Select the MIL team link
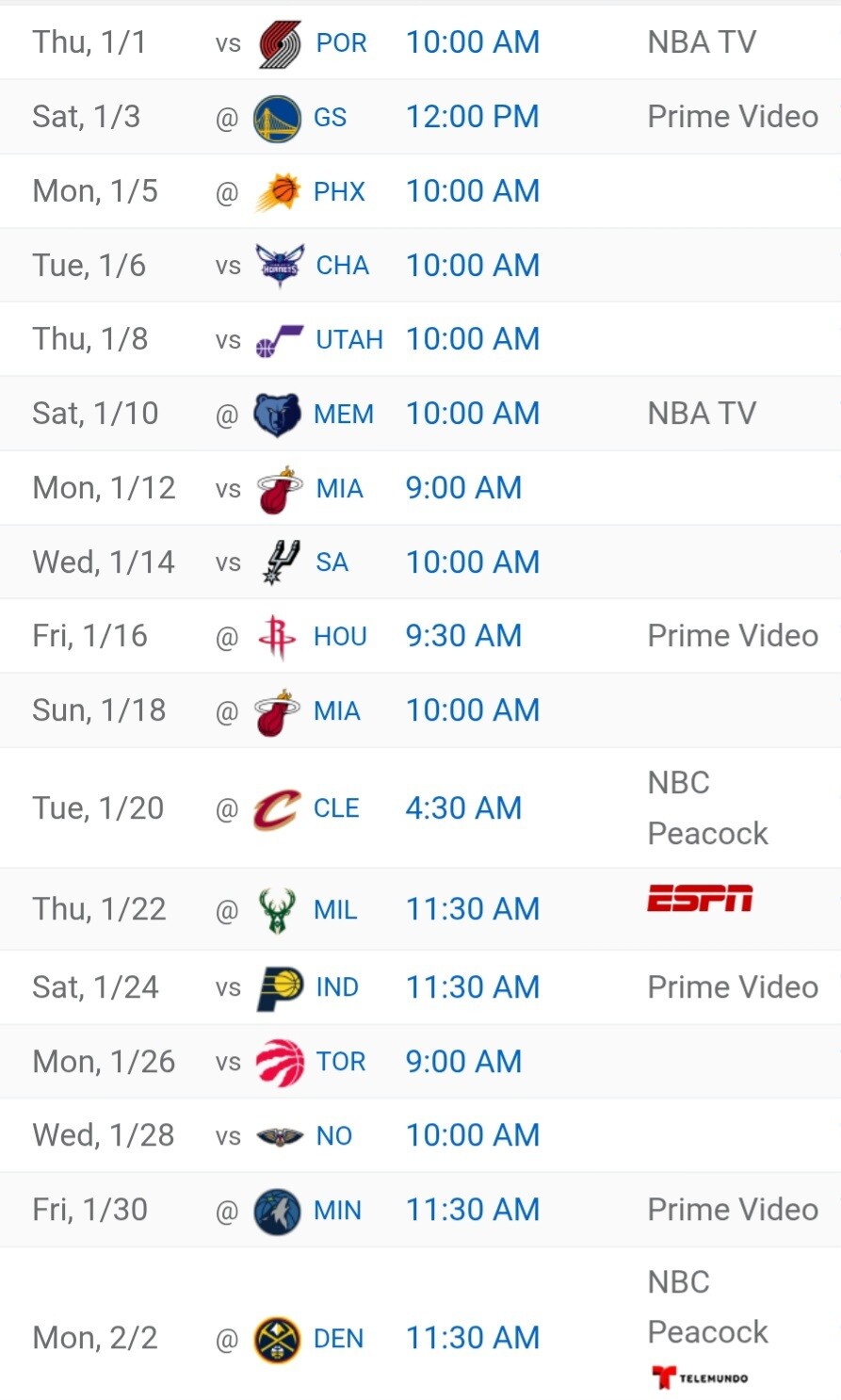This screenshot has width=841, height=1400. tap(335, 910)
